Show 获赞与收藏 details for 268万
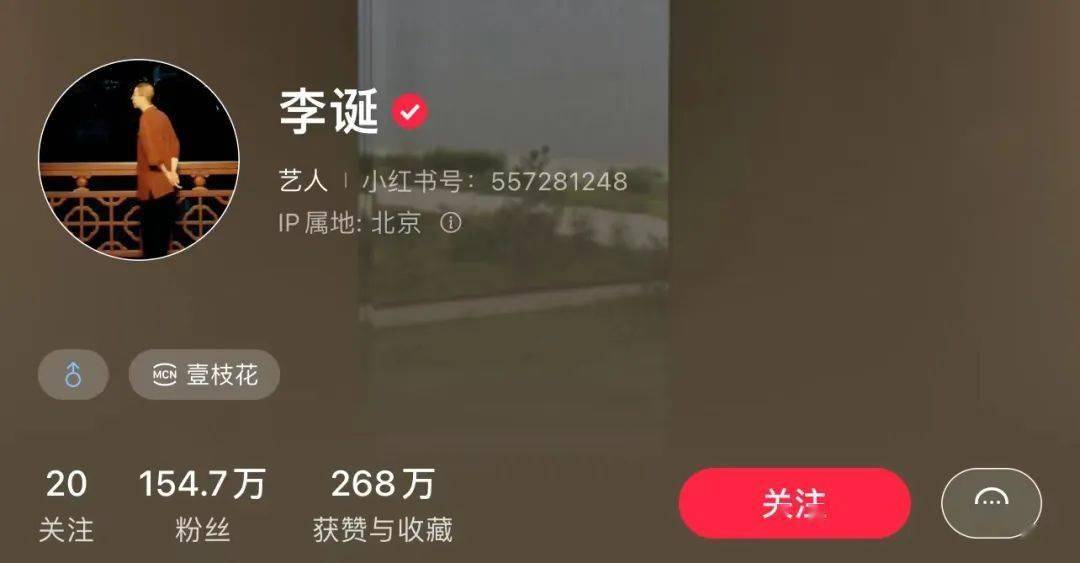The image size is (1080, 563). [382, 504]
